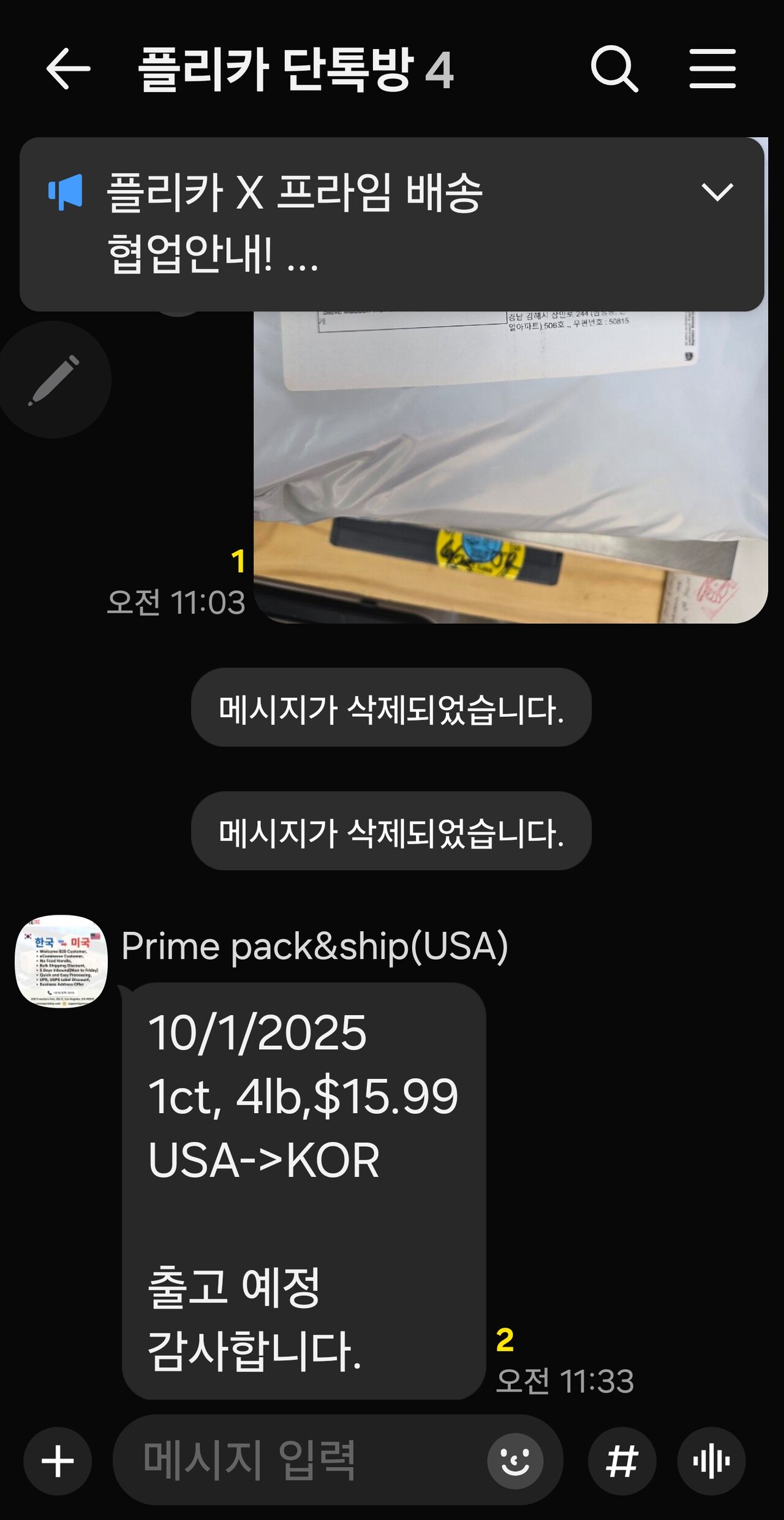Go back from 플리카 단톡방 chat
The height and width of the screenshot is (1520, 784).
(x=68, y=69)
